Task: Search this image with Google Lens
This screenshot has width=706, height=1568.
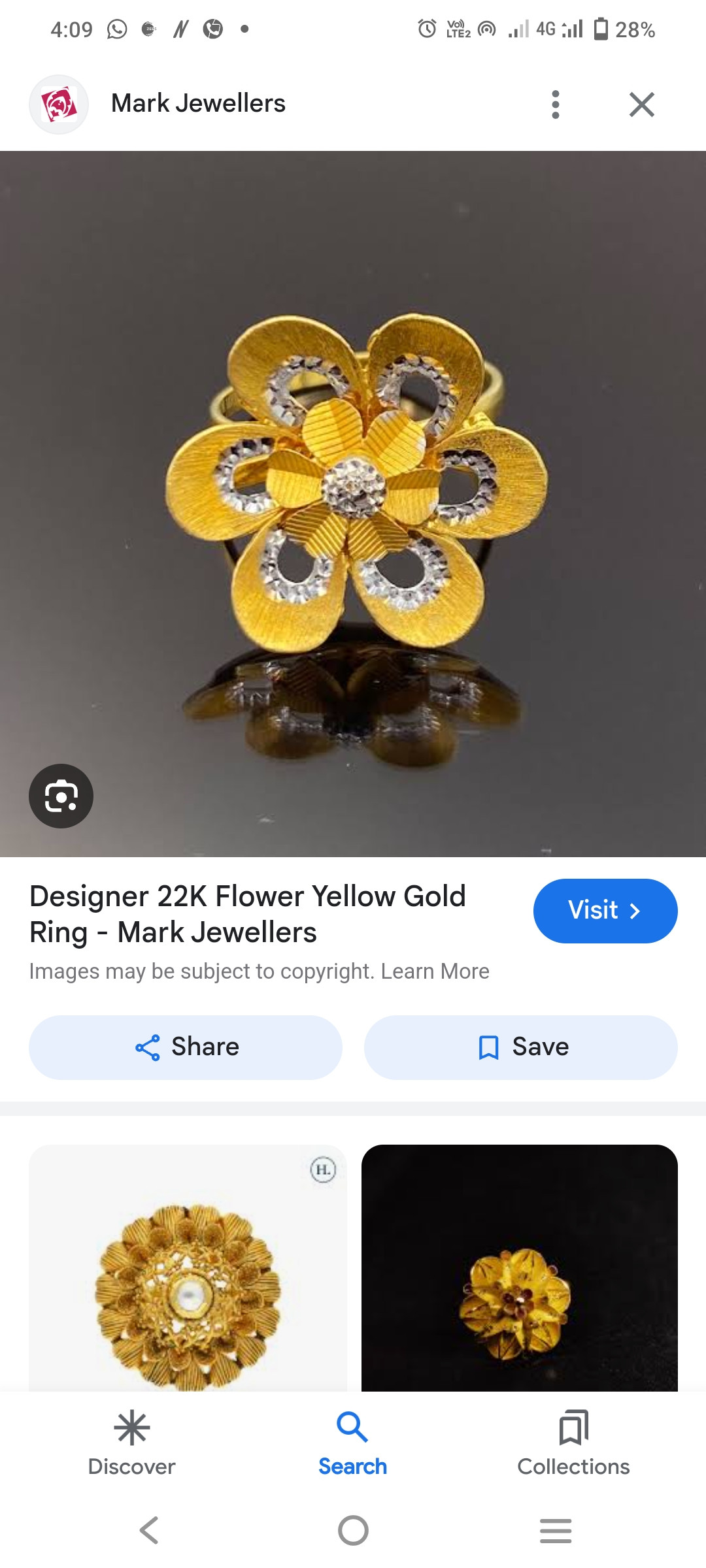Action: (x=61, y=796)
